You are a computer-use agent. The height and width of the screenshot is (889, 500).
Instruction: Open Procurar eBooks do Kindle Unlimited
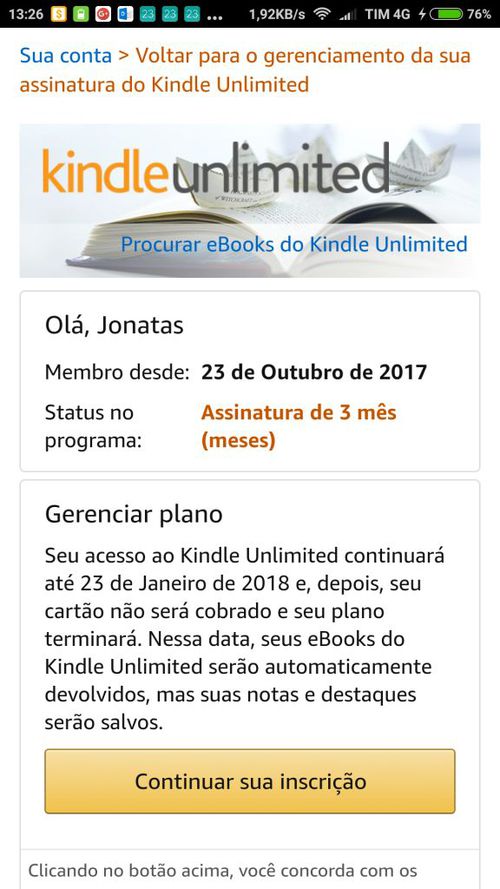tap(294, 244)
